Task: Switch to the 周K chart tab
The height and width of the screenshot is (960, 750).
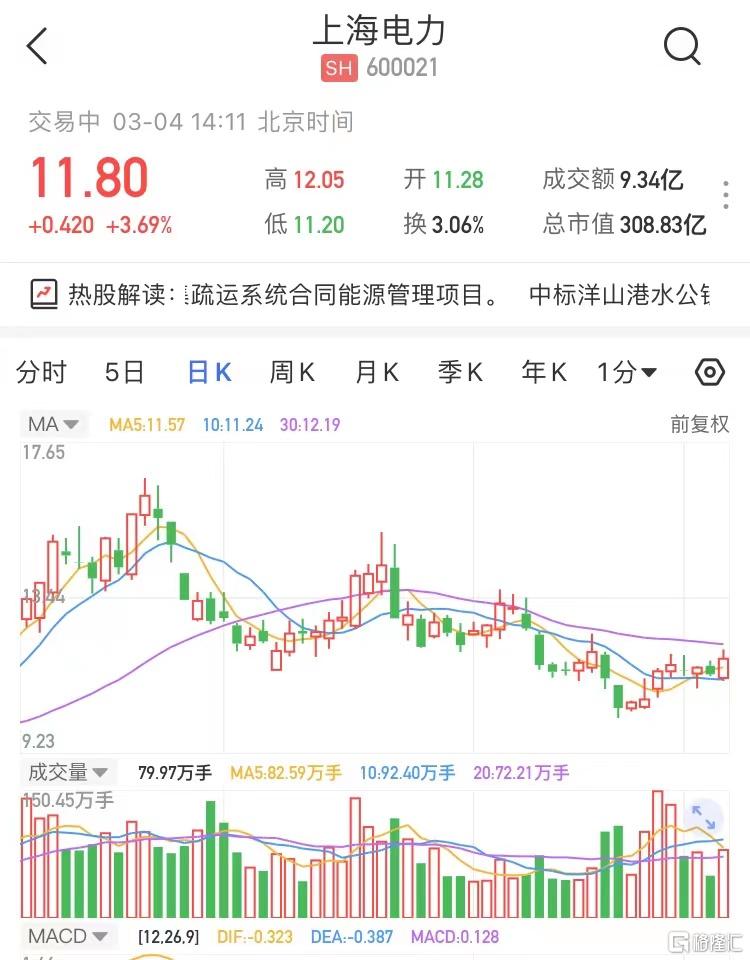Action: [292, 373]
